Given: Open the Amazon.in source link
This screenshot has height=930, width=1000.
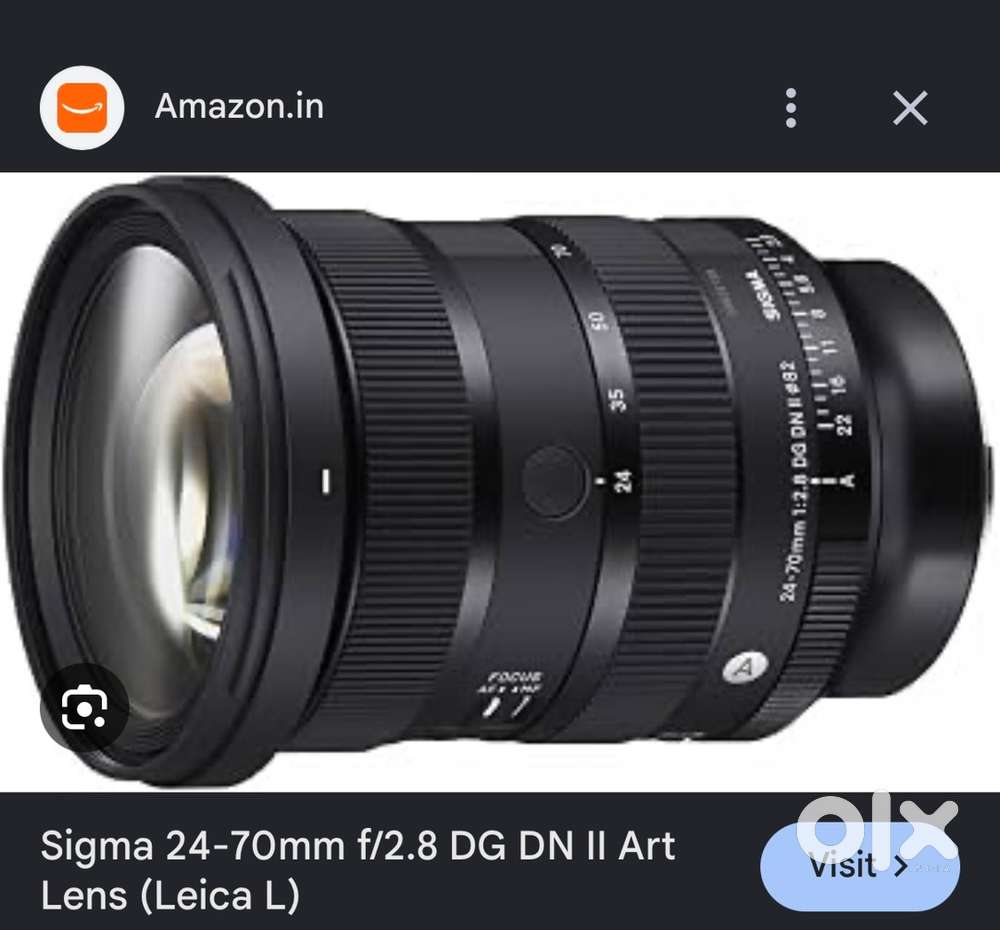Looking at the screenshot, I should 239,106.
